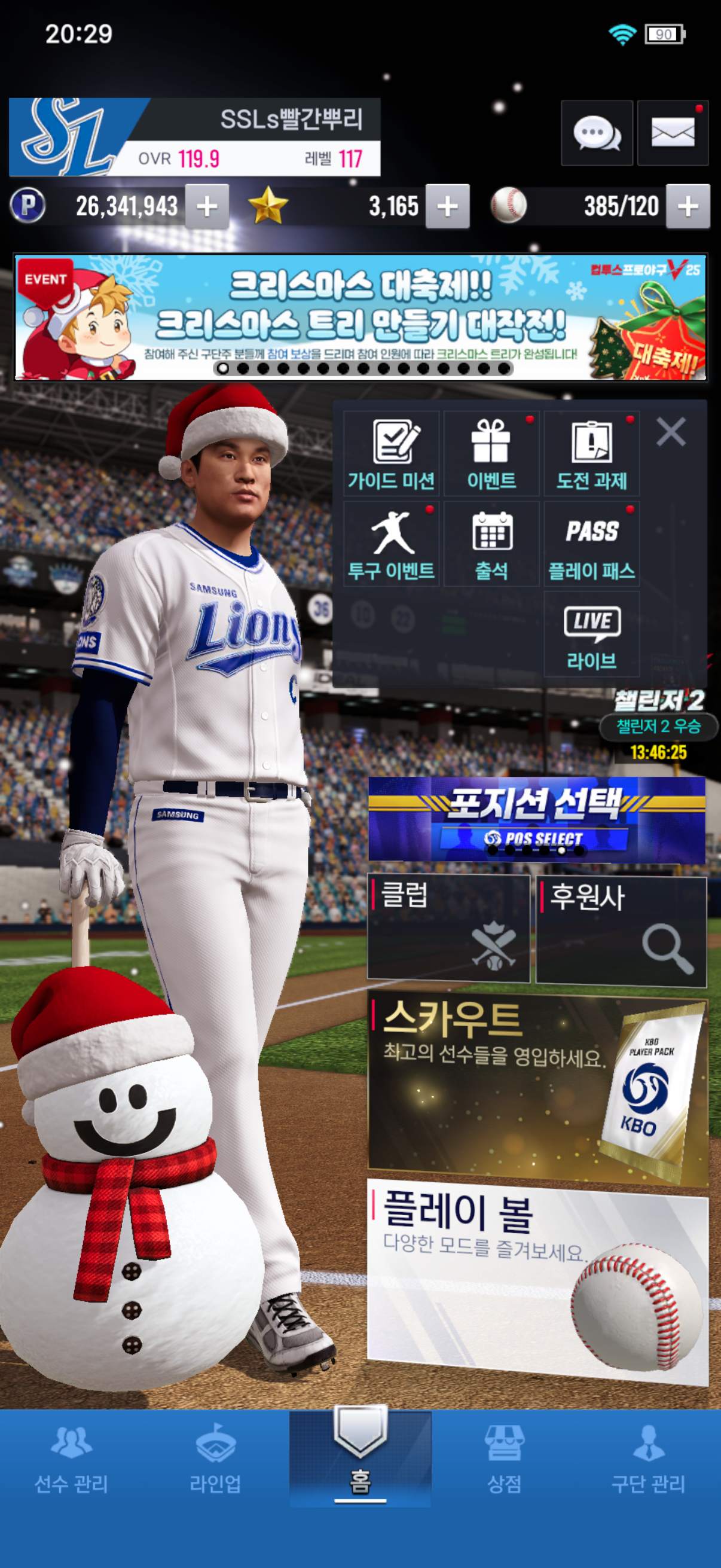The width and height of the screenshot is (721, 1568).
Task: Open the 출석 attendance calendar
Action: coord(491,544)
